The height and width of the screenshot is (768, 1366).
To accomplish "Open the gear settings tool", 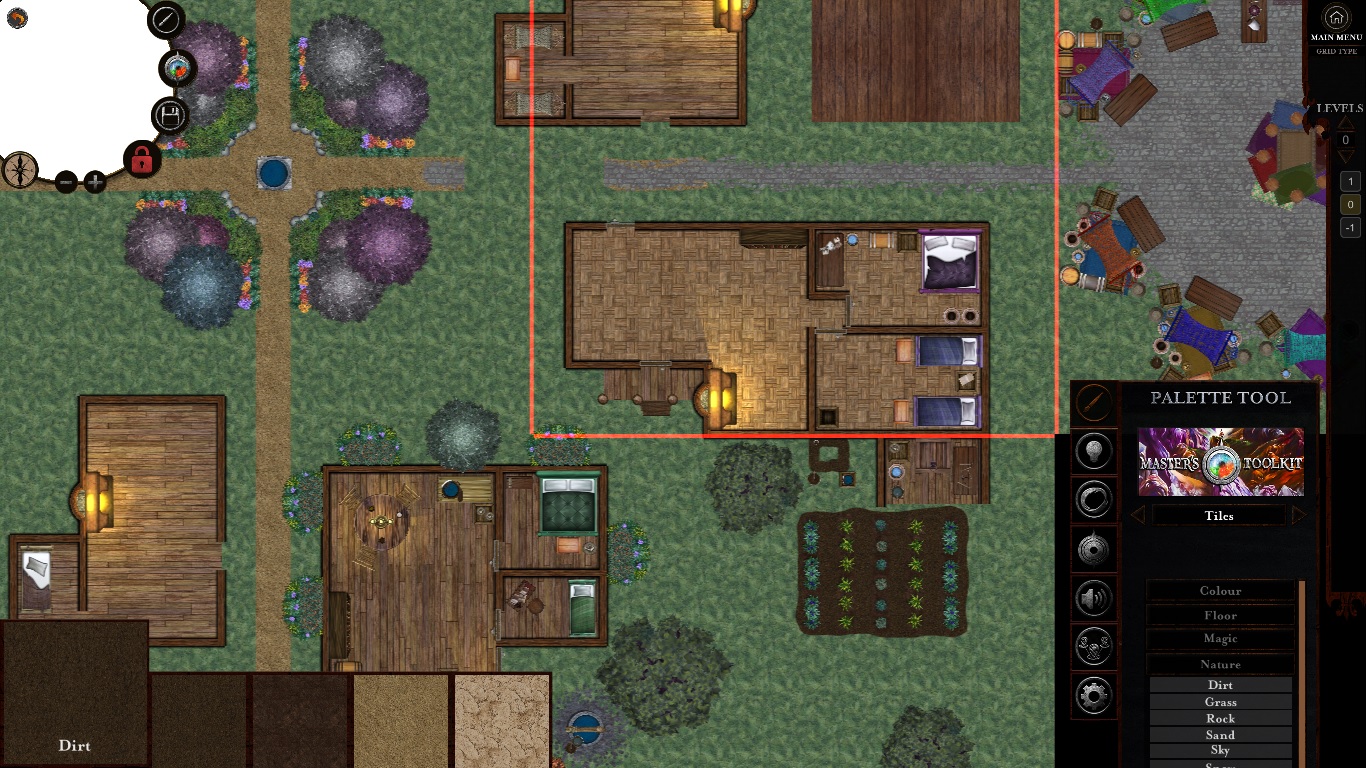I will (1094, 694).
